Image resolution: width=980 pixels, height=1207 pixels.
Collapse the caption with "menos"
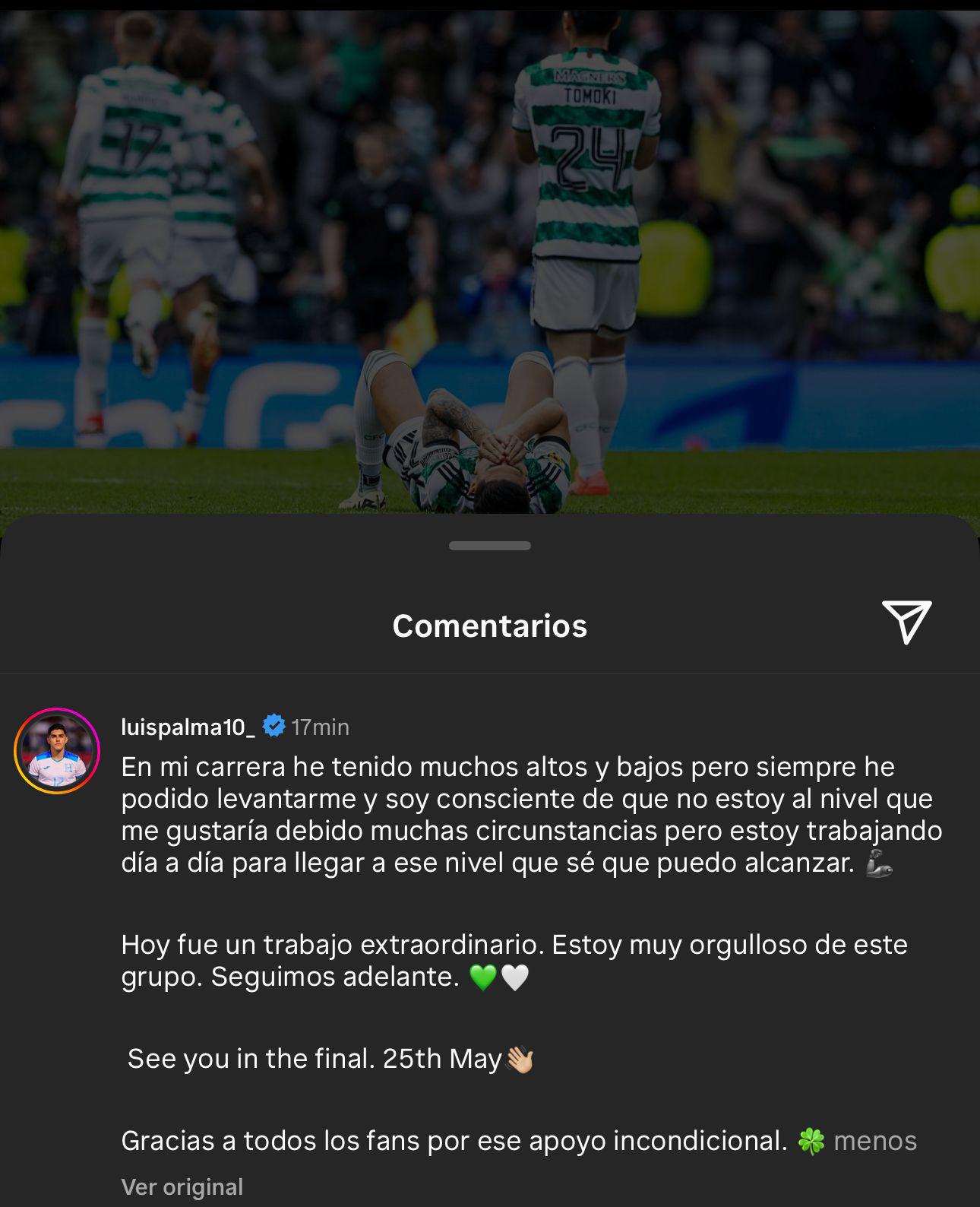(x=875, y=1141)
